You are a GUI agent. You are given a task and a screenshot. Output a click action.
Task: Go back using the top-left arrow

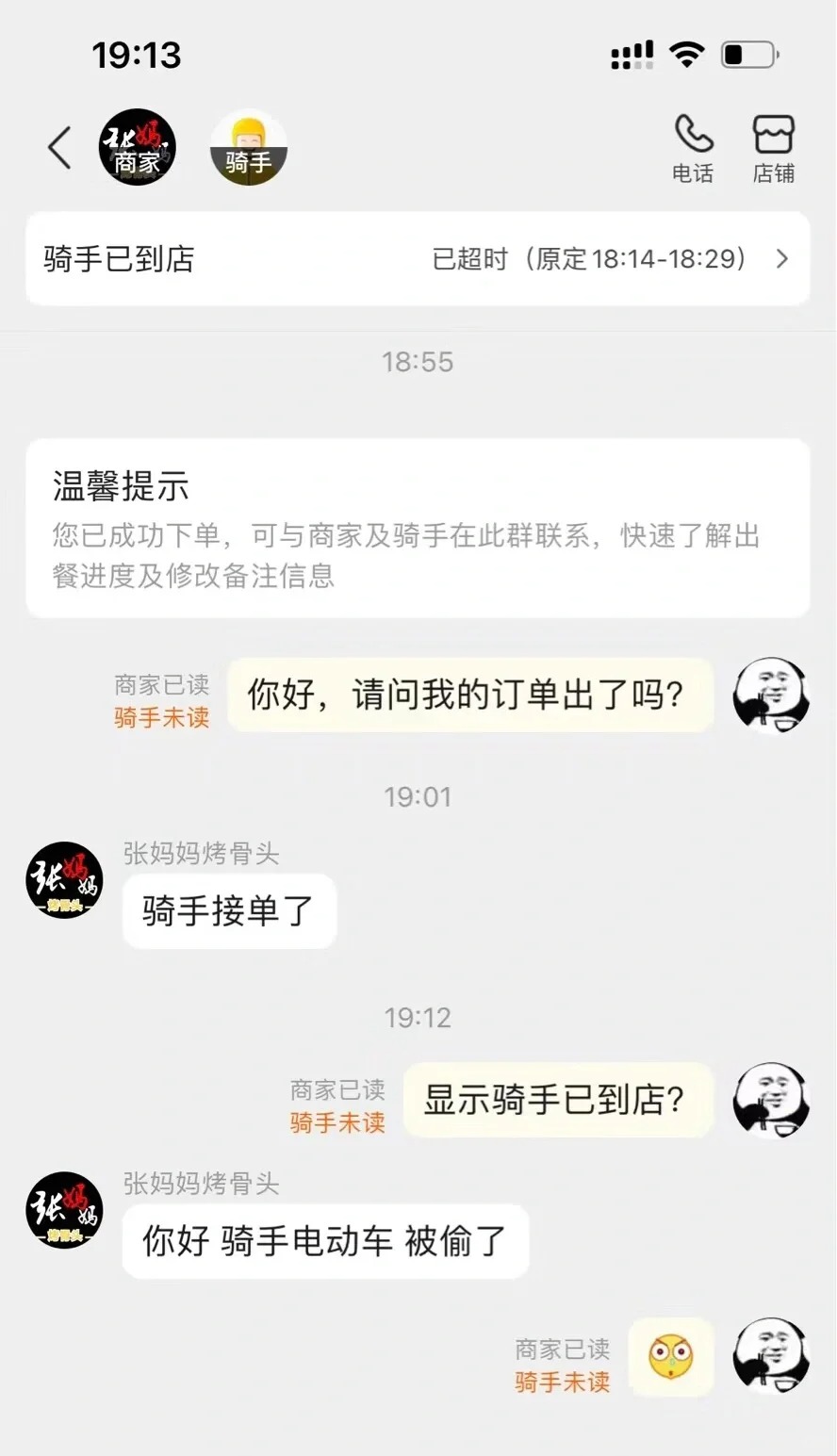[x=59, y=148]
